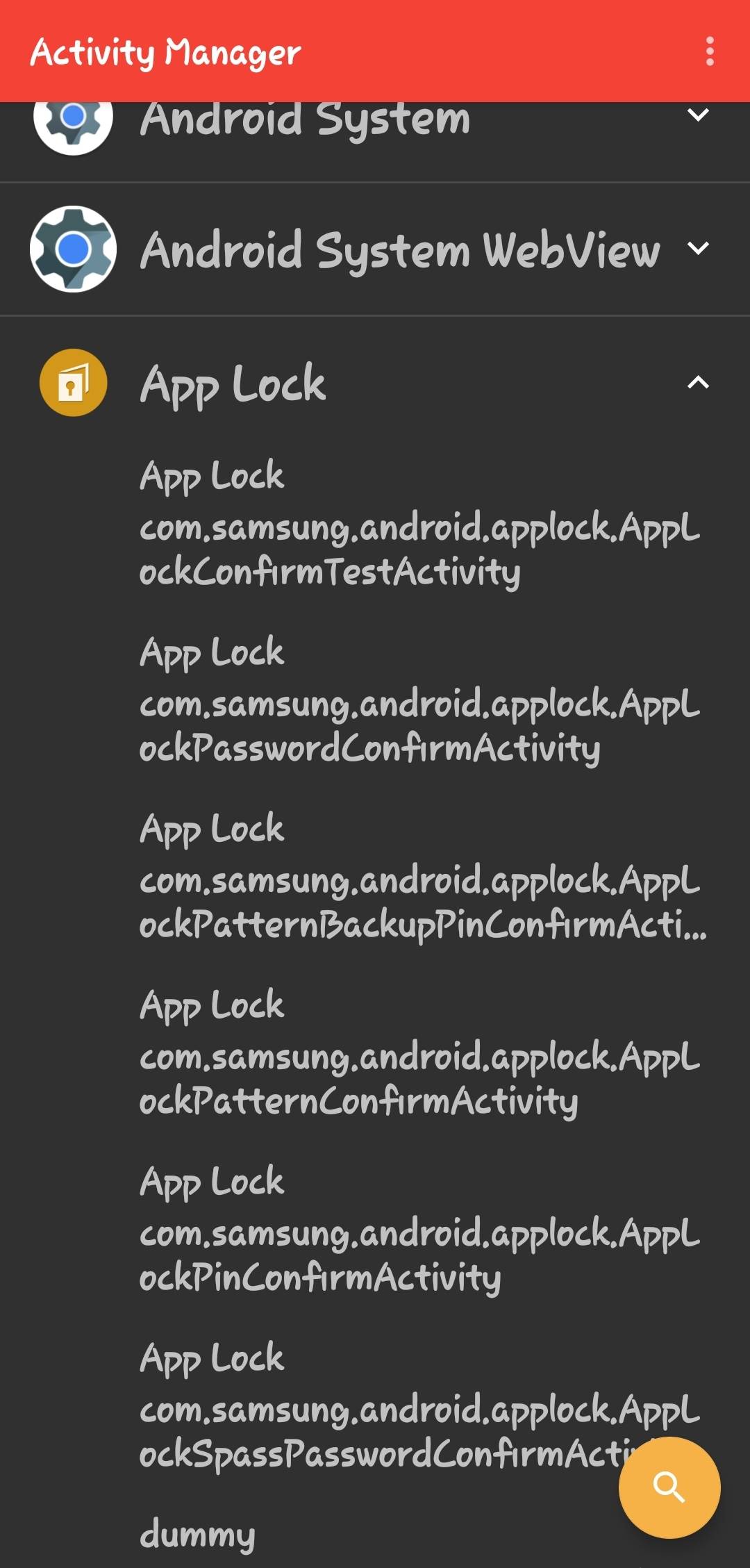Open the three-dot overflow menu
Viewport: 750px width, 1568px height.
pos(709,51)
